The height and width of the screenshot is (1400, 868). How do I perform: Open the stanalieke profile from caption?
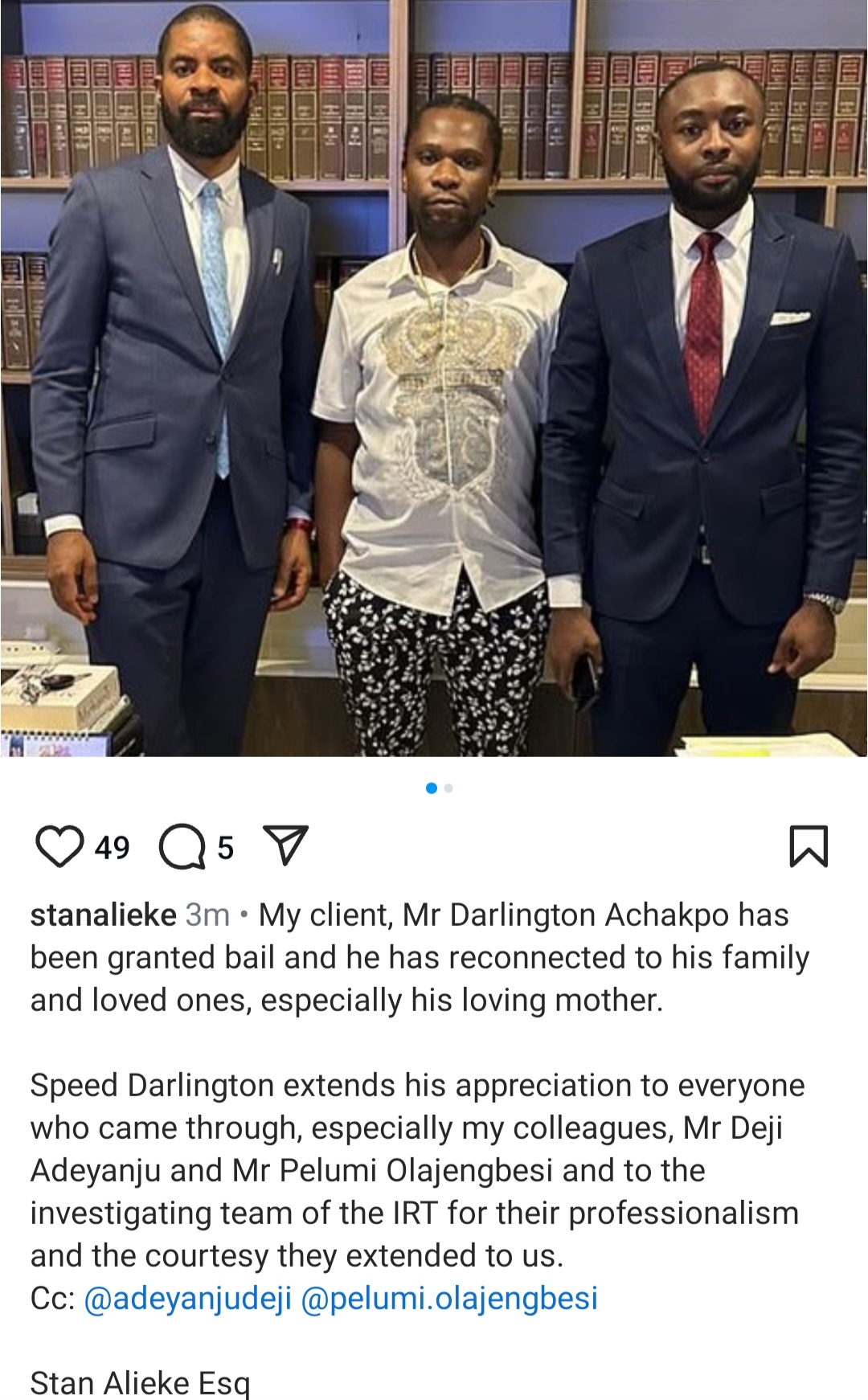(x=104, y=915)
